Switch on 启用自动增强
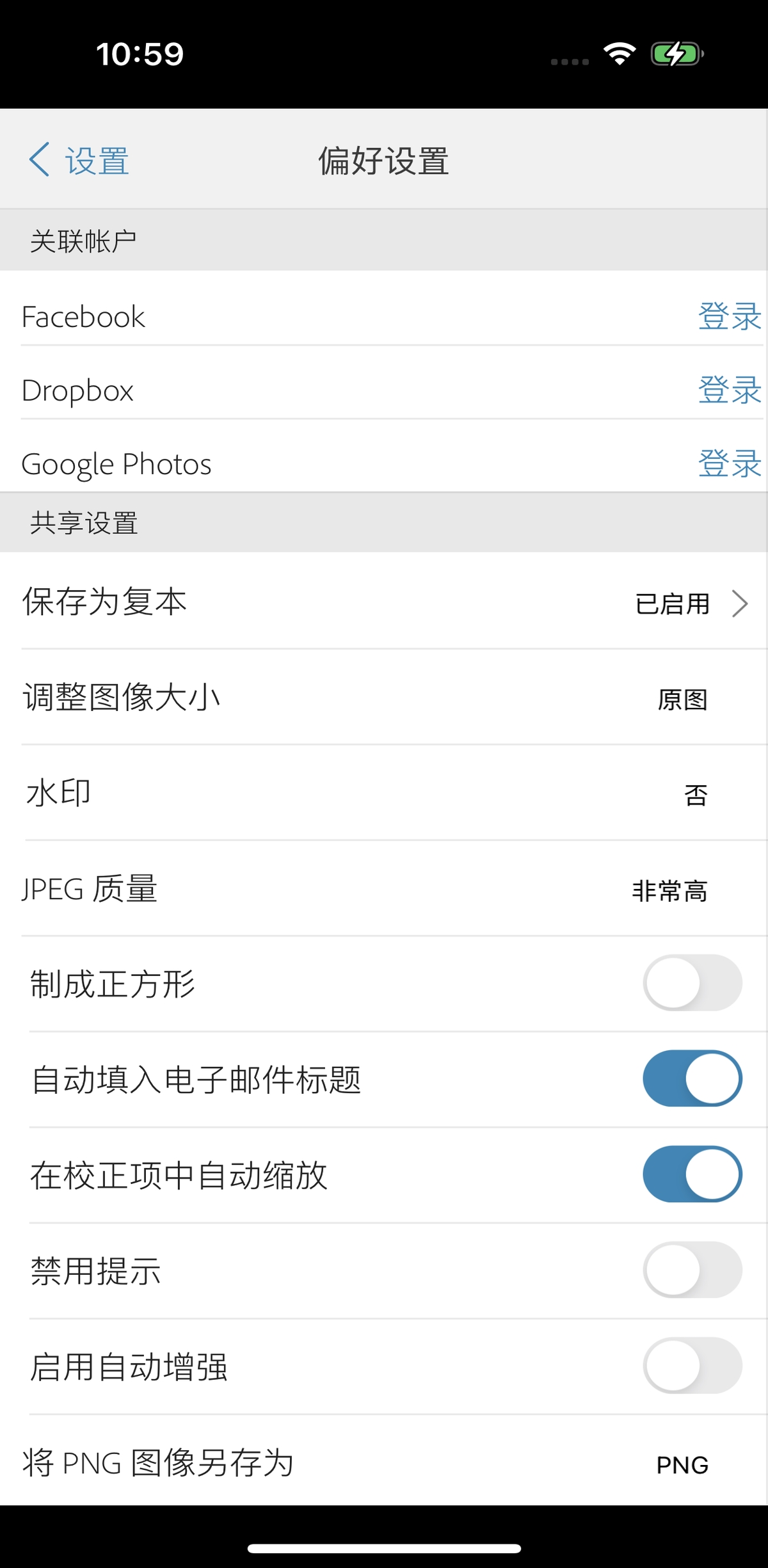Image resolution: width=768 pixels, height=1568 pixels. click(x=692, y=1366)
